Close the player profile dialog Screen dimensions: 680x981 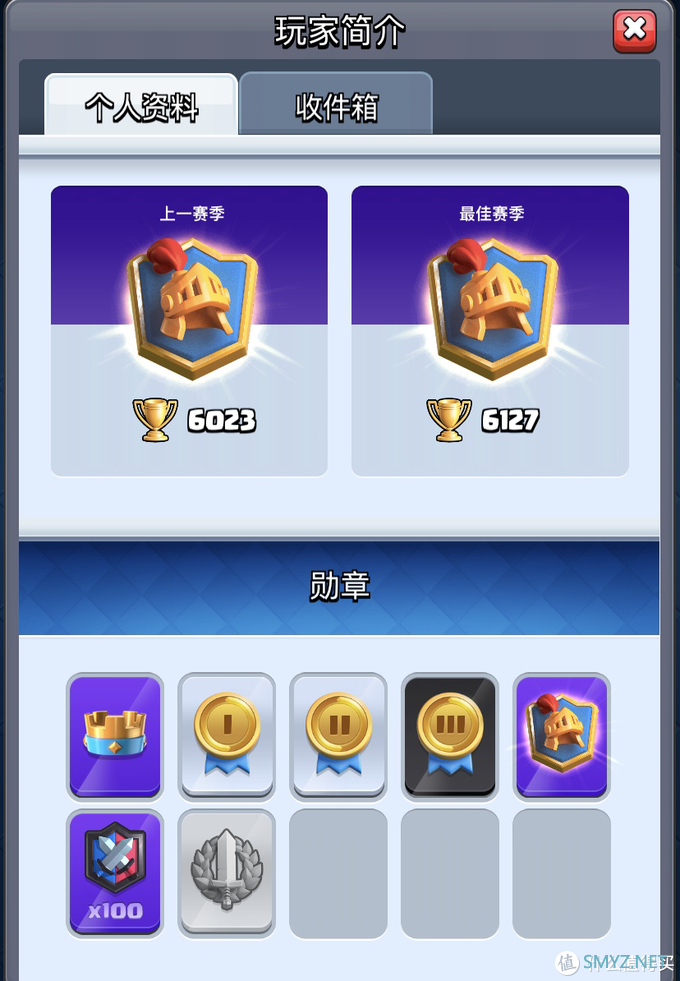point(634,31)
